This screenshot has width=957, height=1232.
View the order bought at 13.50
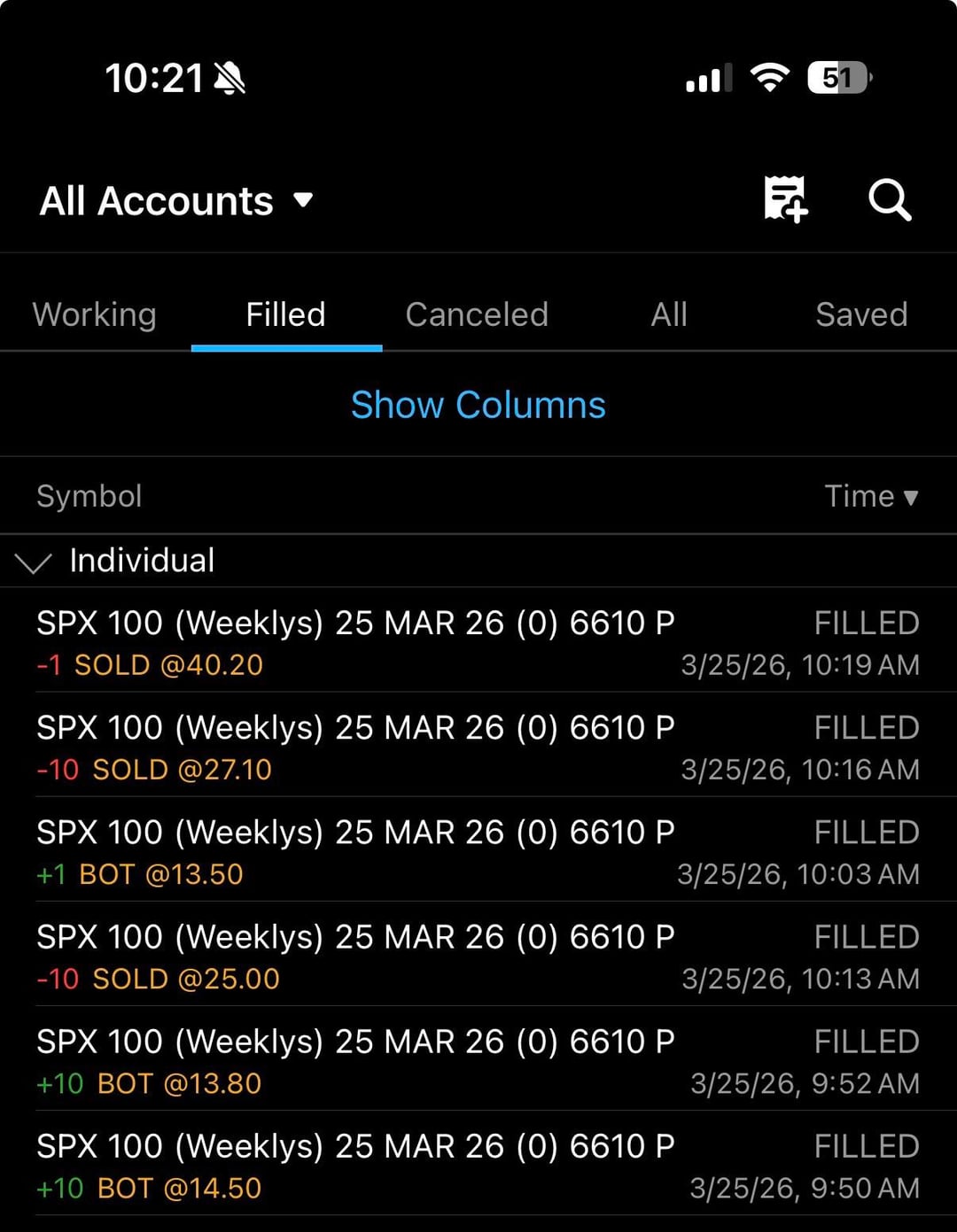pos(478,852)
